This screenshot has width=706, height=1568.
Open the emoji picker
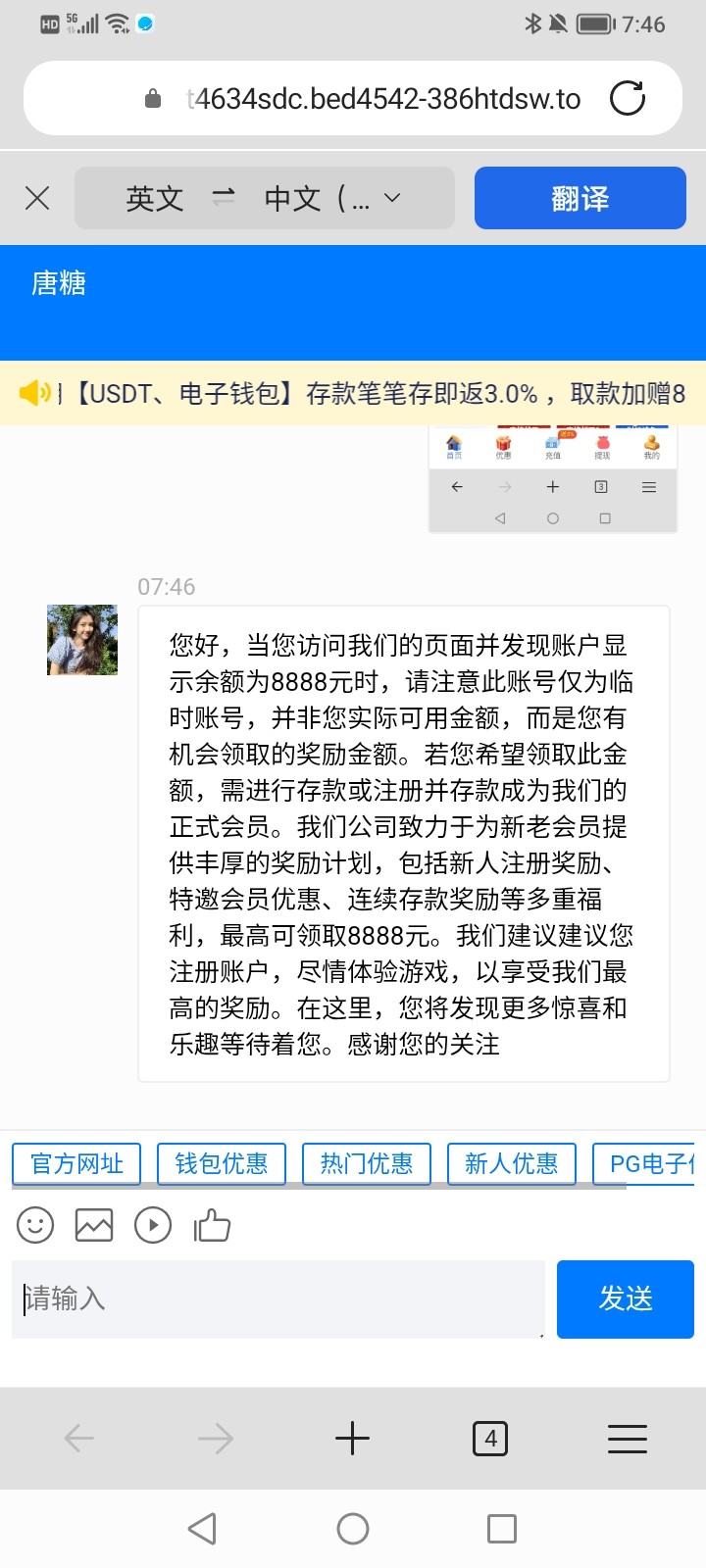point(35,1225)
